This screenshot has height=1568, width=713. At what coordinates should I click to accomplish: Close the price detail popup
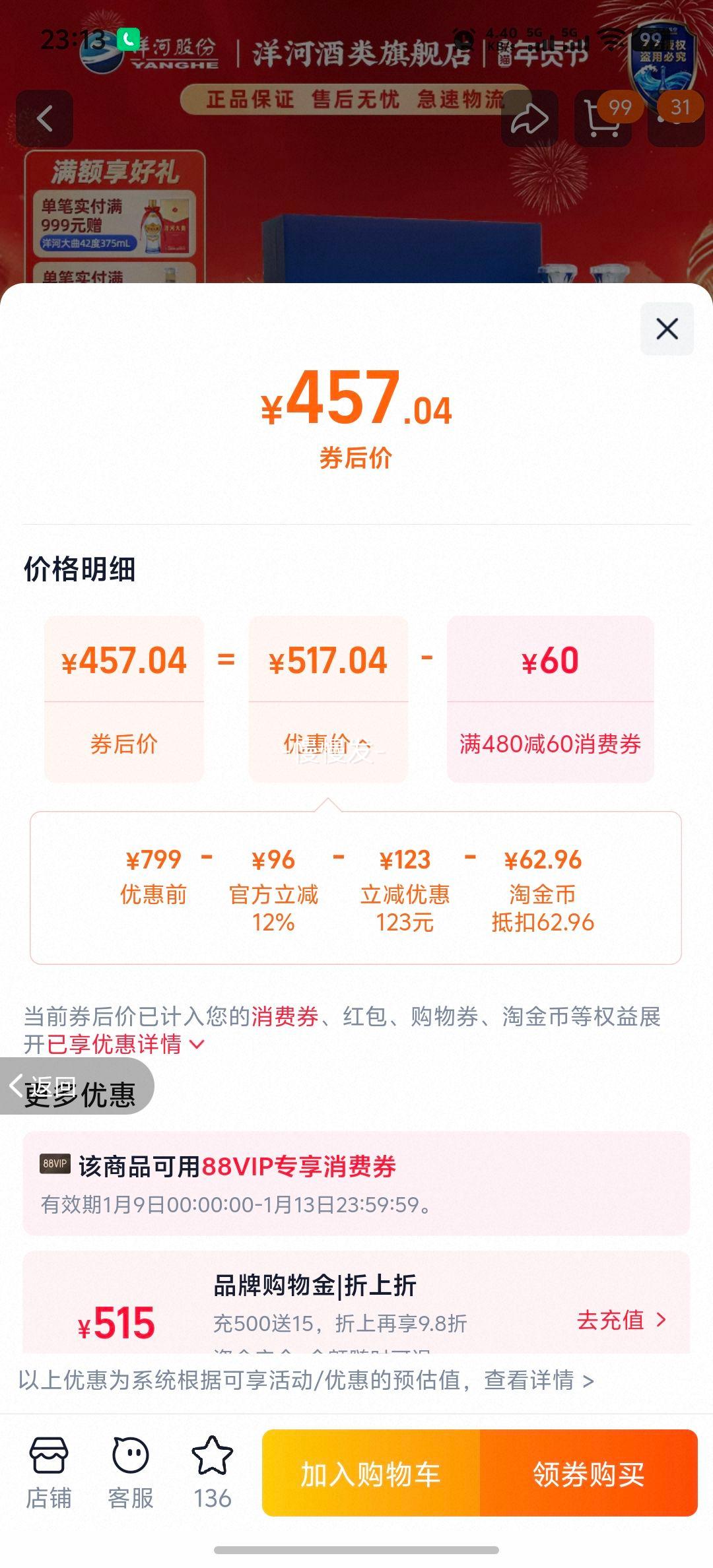(667, 328)
